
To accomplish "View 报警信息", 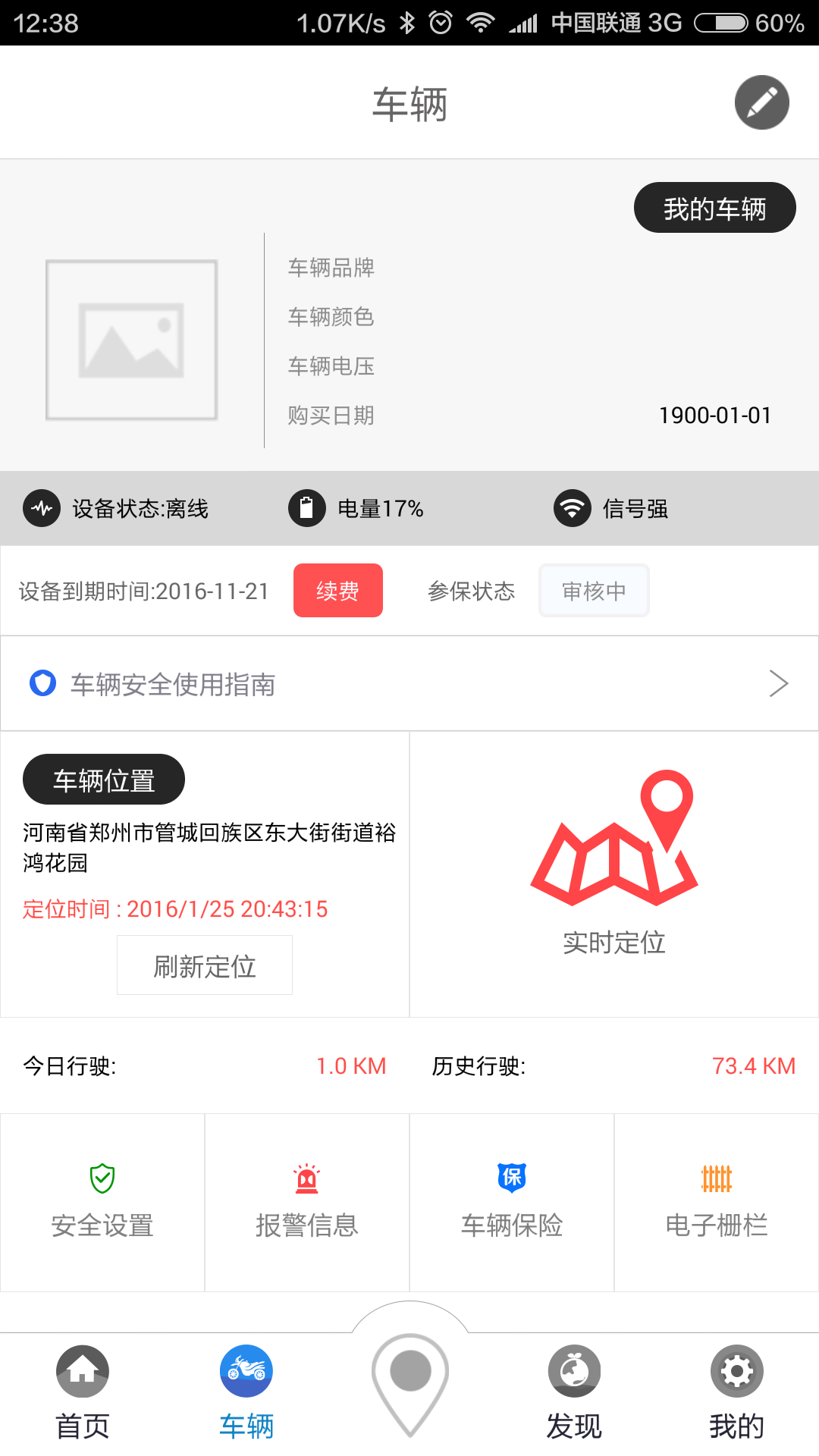I will coord(307,1202).
